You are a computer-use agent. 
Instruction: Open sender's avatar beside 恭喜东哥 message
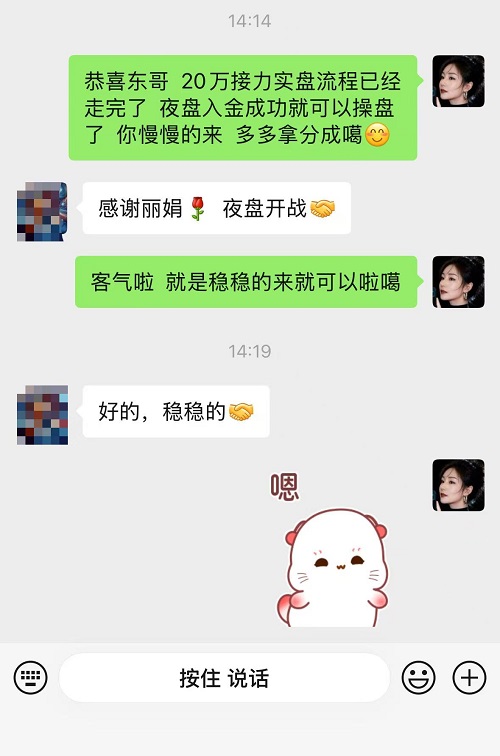coord(458,81)
